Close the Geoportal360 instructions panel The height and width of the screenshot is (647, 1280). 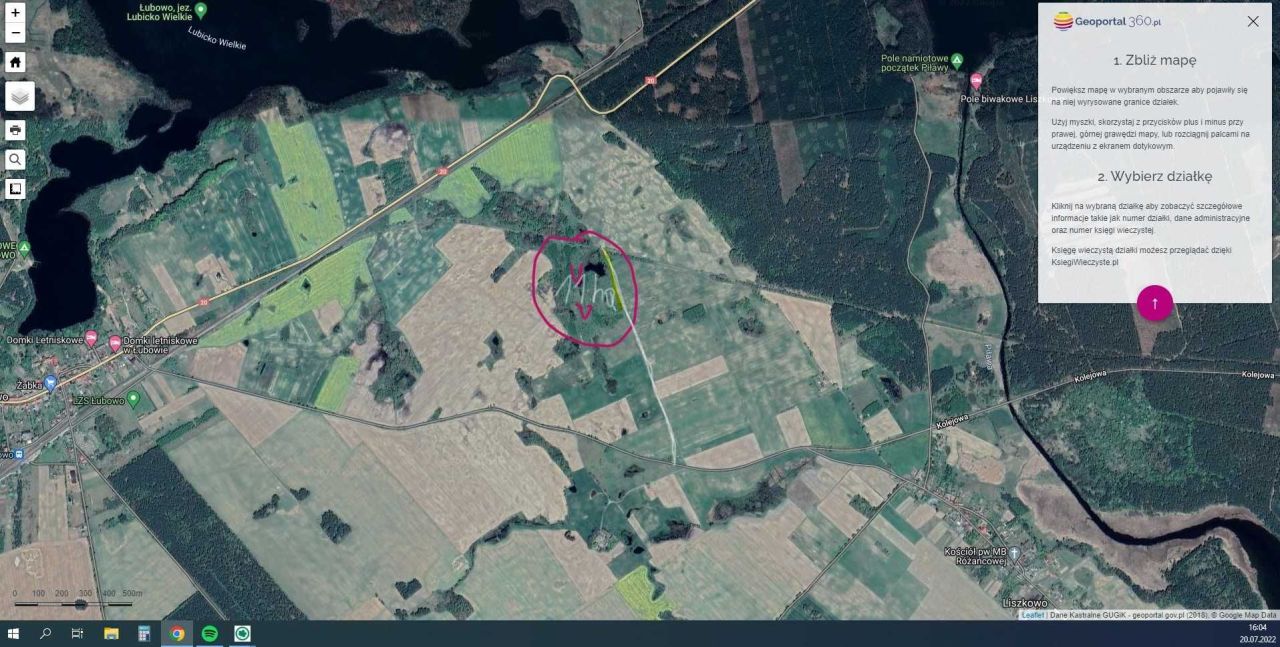click(1253, 21)
